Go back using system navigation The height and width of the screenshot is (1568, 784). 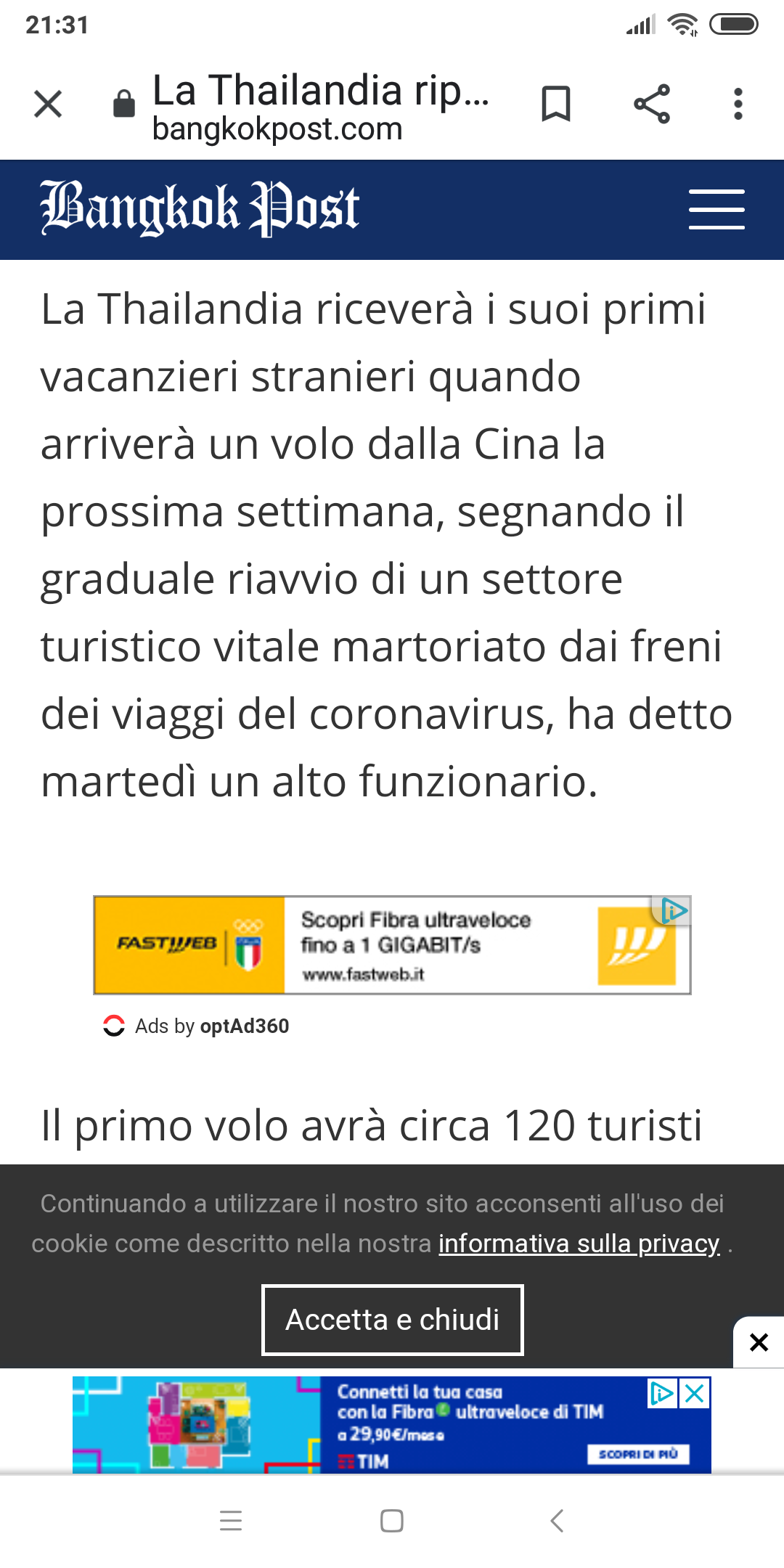[557, 1520]
